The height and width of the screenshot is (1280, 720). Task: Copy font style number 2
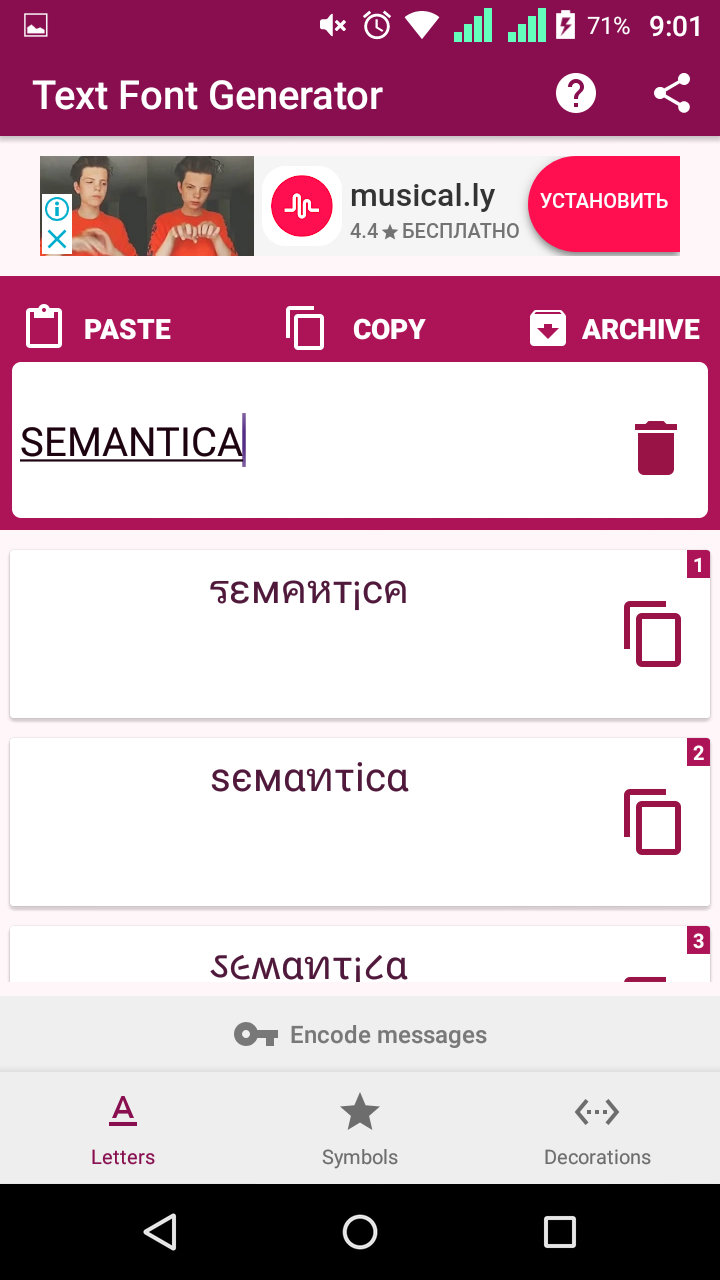[653, 822]
